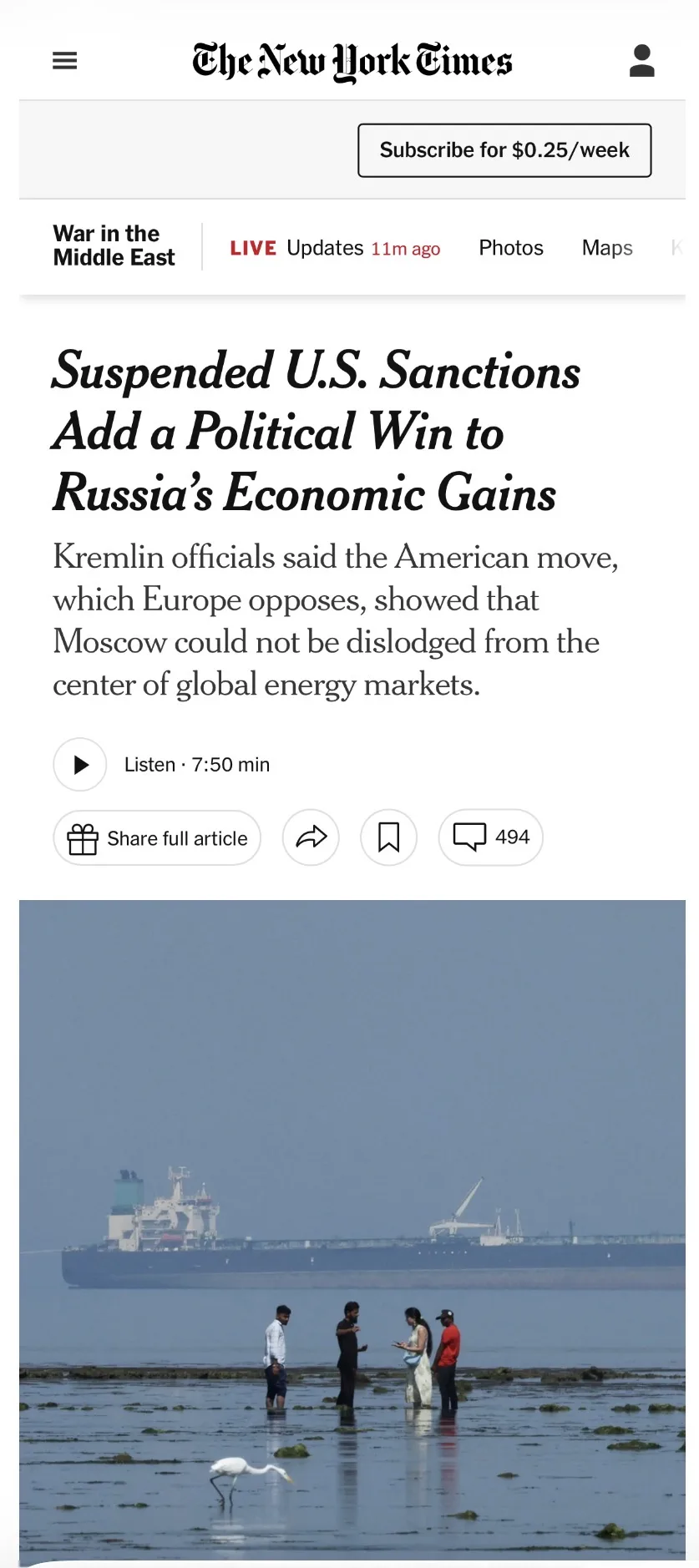This screenshot has height=1568, width=699.
Task: Play the article audio
Action: 80,764
